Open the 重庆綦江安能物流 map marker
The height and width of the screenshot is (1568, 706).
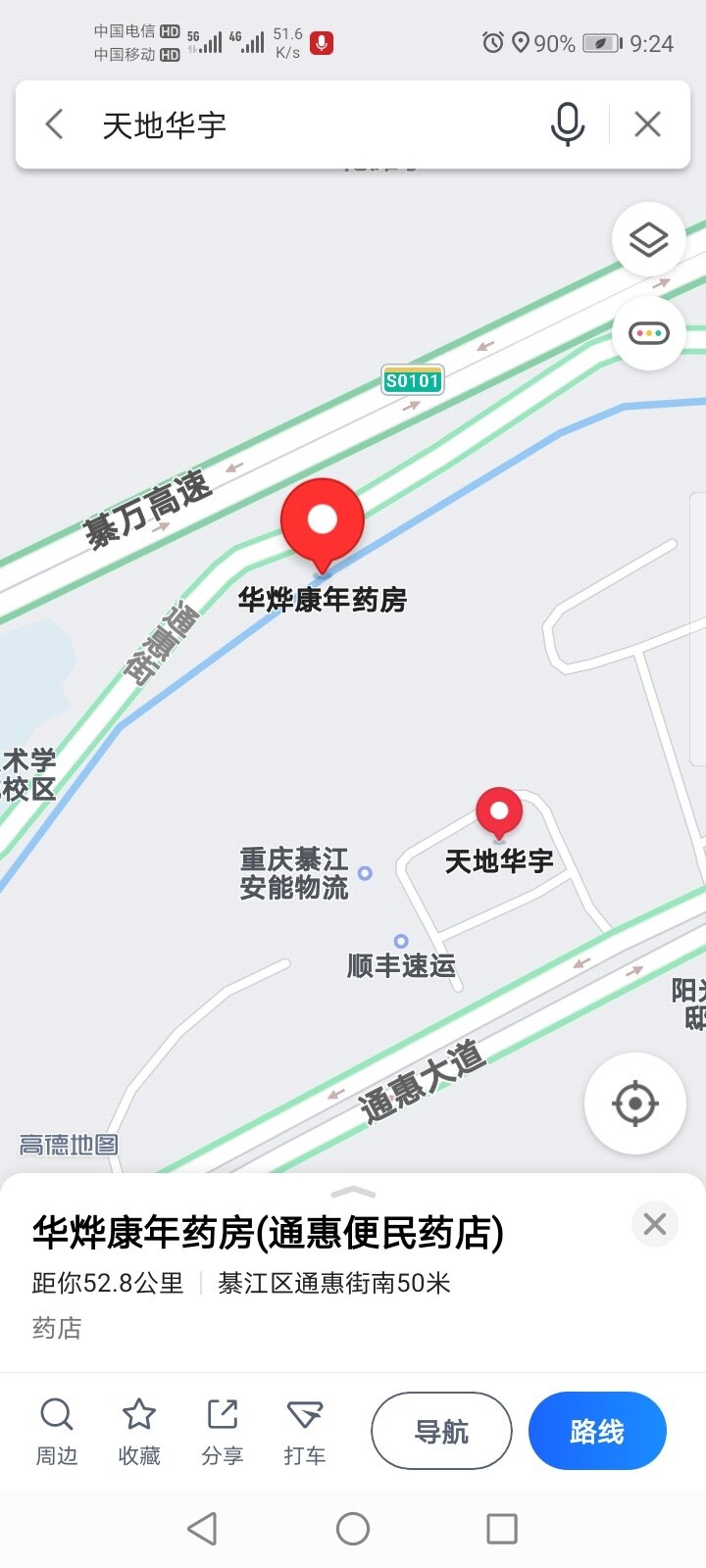(x=365, y=872)
